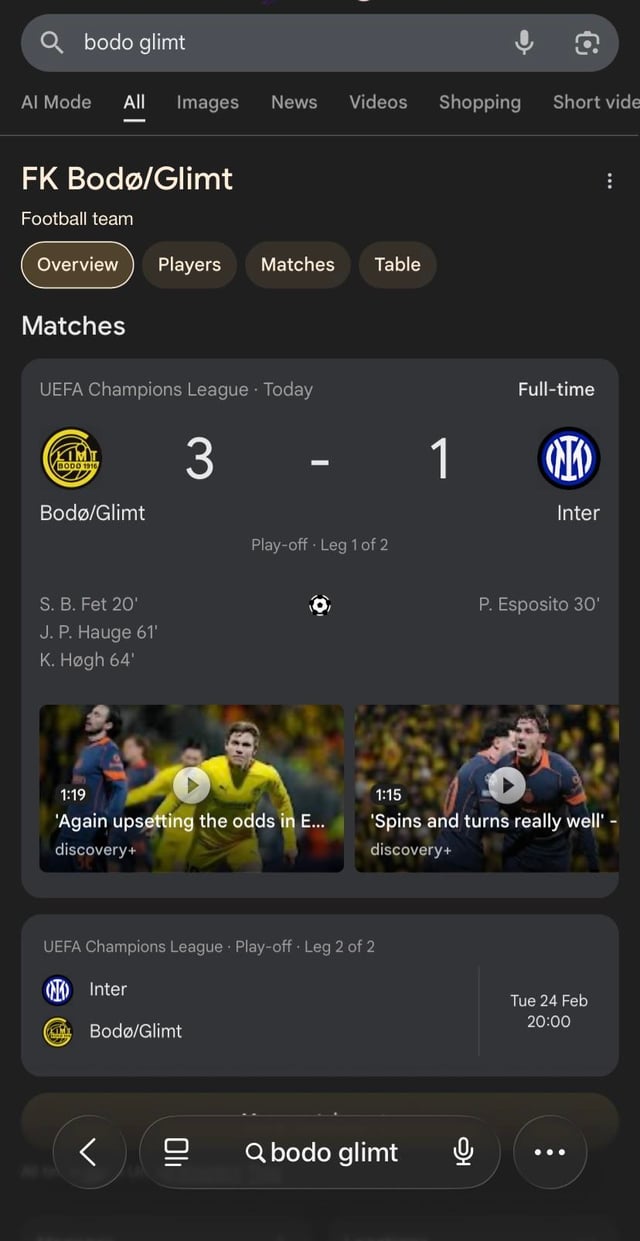640x1241 pixels.
Task: Open the FK Bodø/Glimt overflow menu
Action: pyautogui.click(x=609, y=180)
